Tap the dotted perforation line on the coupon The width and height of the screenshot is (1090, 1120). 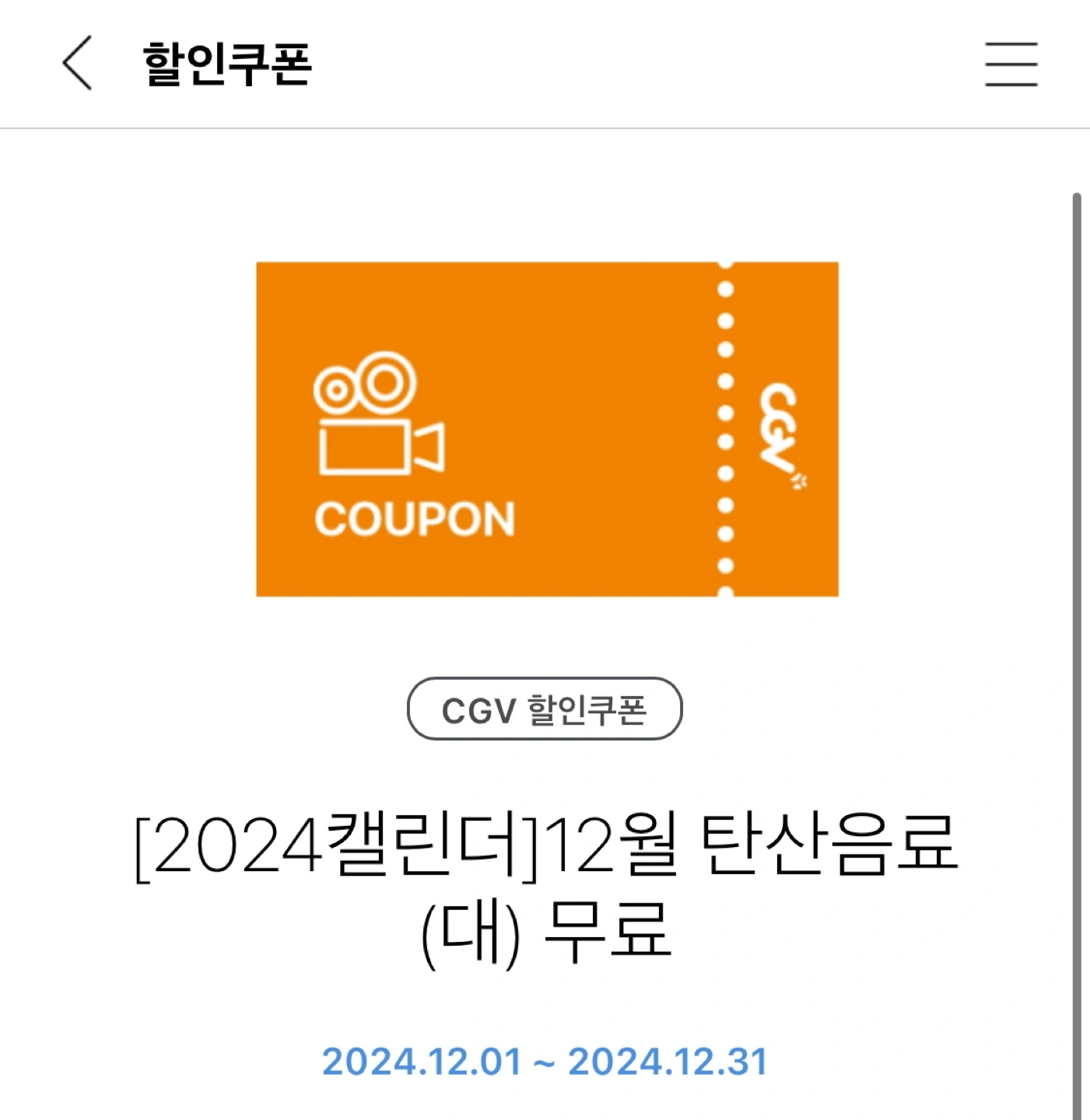click(x=724, y=428)
